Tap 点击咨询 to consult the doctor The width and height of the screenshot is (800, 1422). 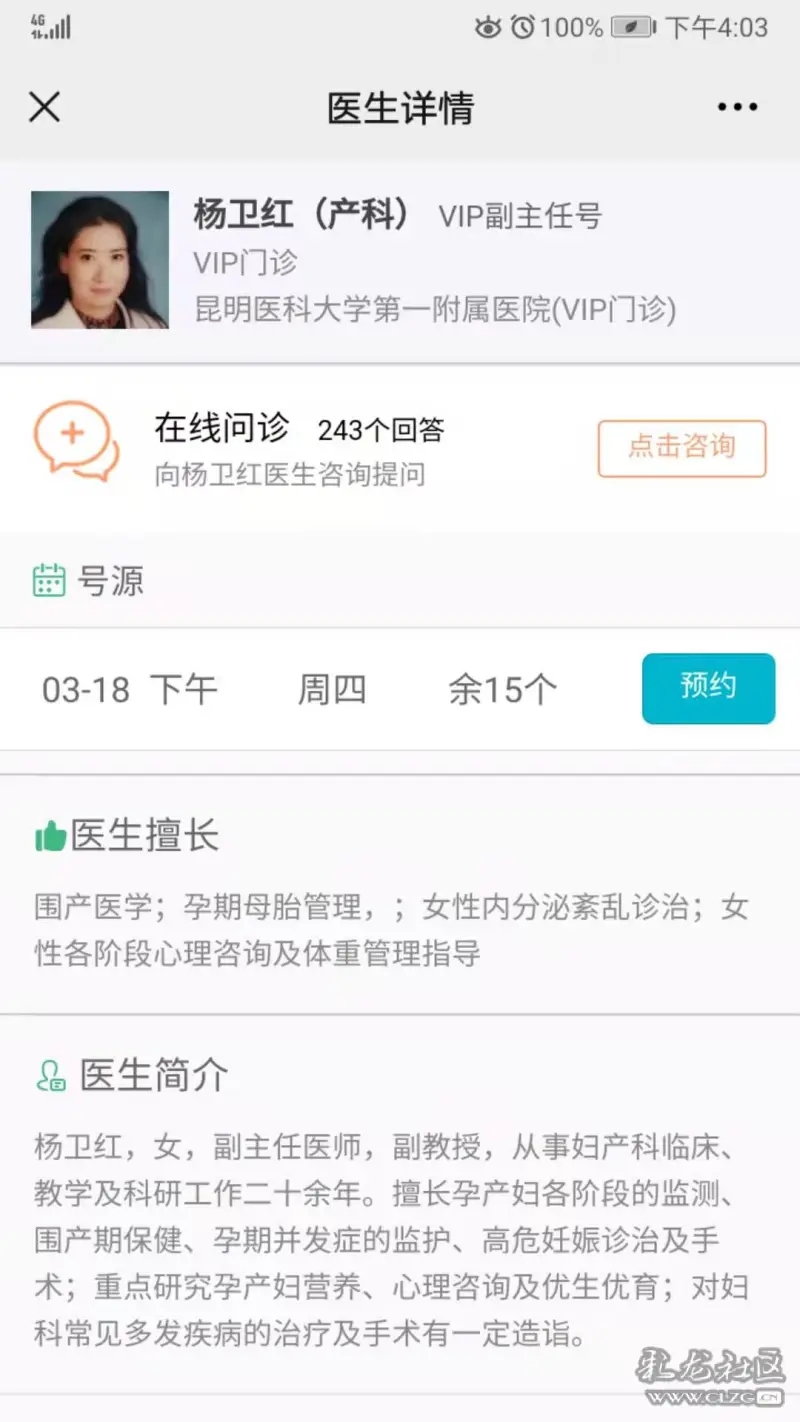(x=682, y=448)
